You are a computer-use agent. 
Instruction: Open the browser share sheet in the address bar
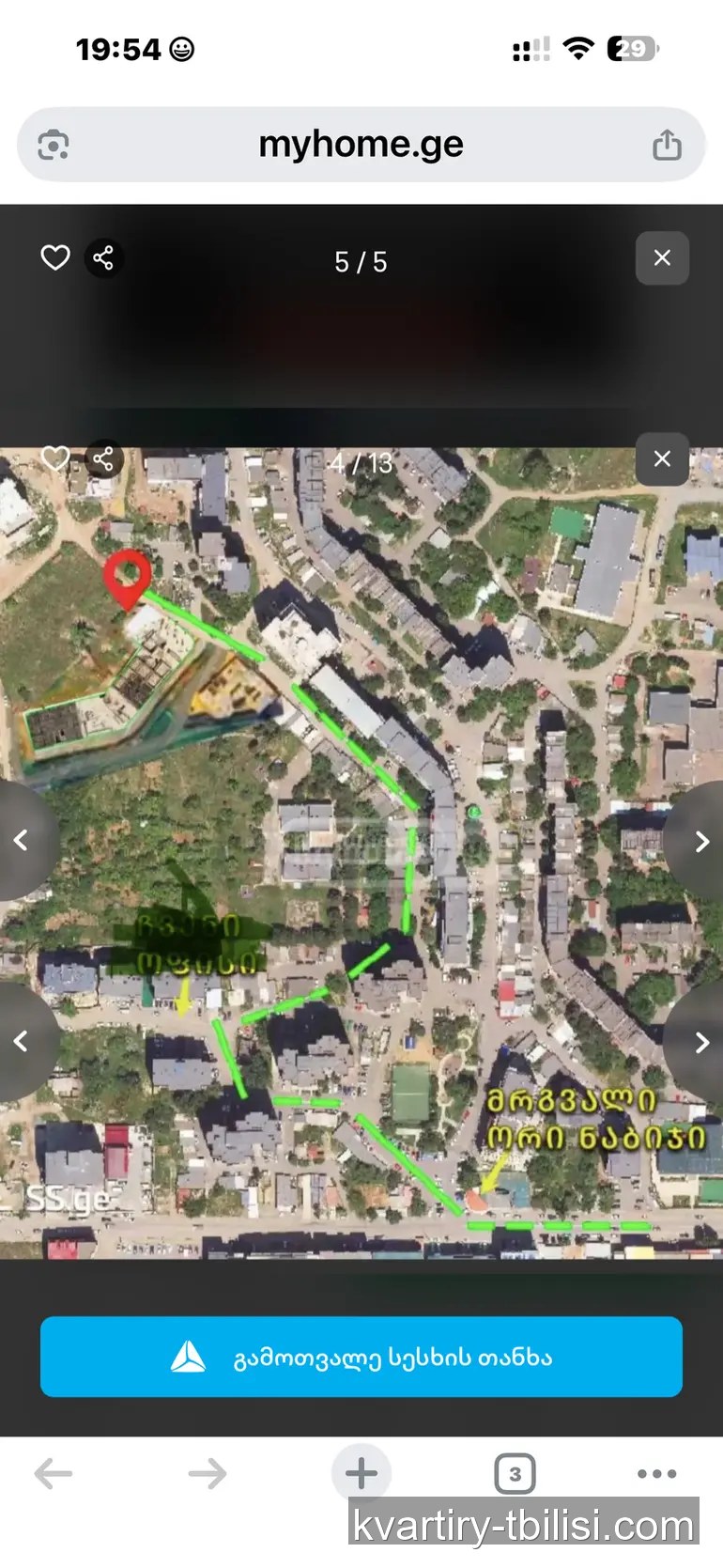(x=667, y=145)
